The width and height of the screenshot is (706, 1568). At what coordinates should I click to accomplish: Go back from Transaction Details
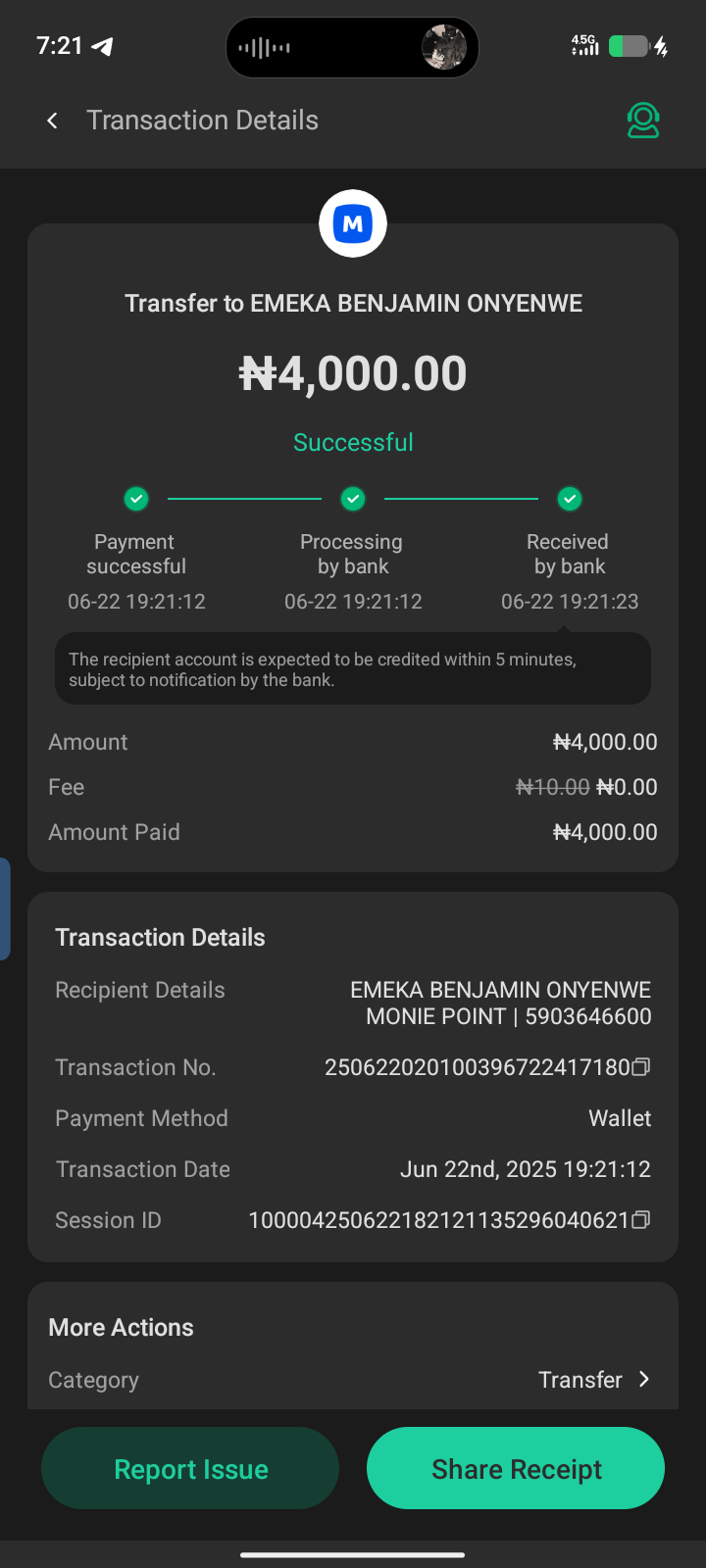tap(53, 121)
